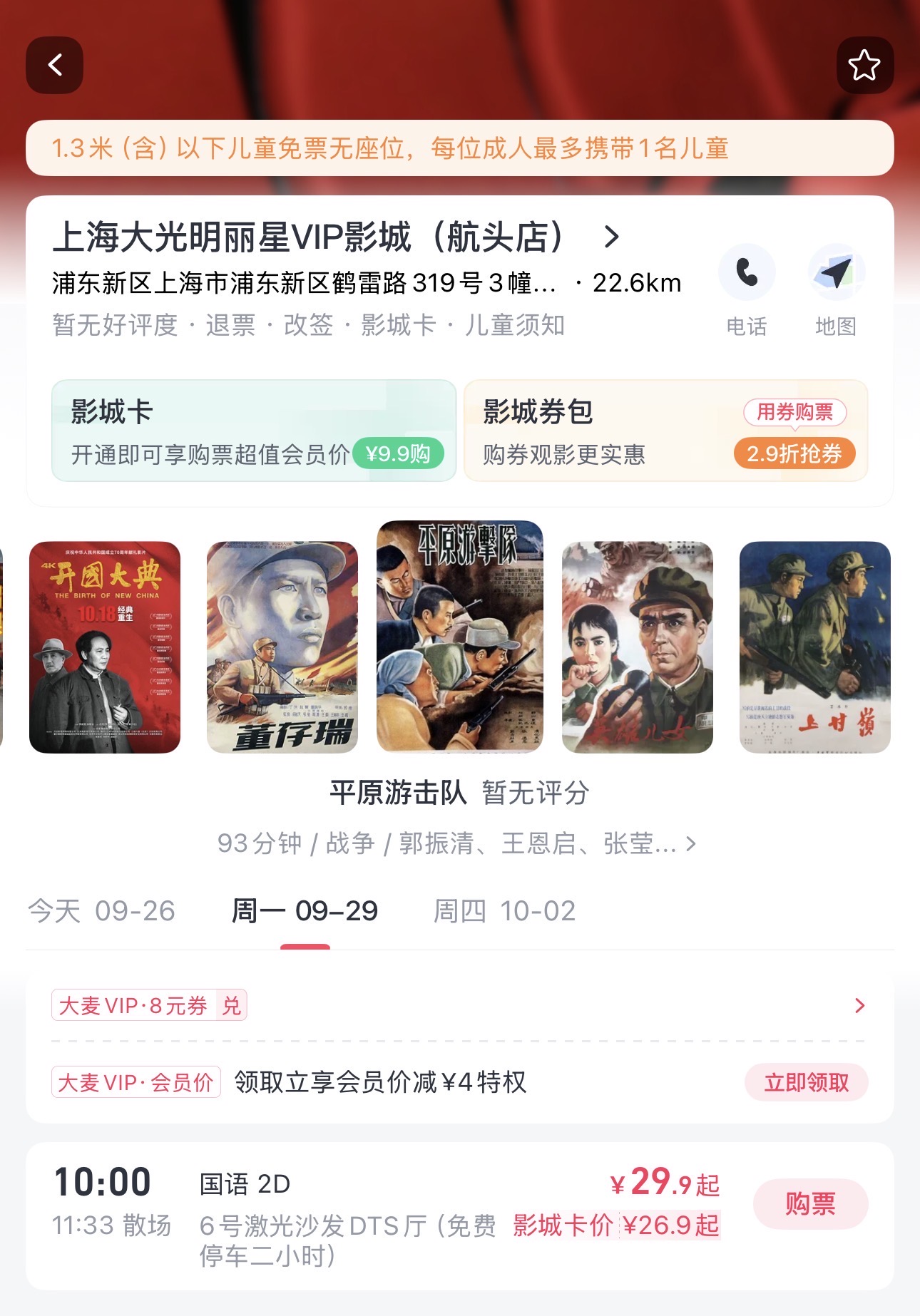Call the cinema via 电话
This screenshot has width=920, height=1316.
(747, 273)
